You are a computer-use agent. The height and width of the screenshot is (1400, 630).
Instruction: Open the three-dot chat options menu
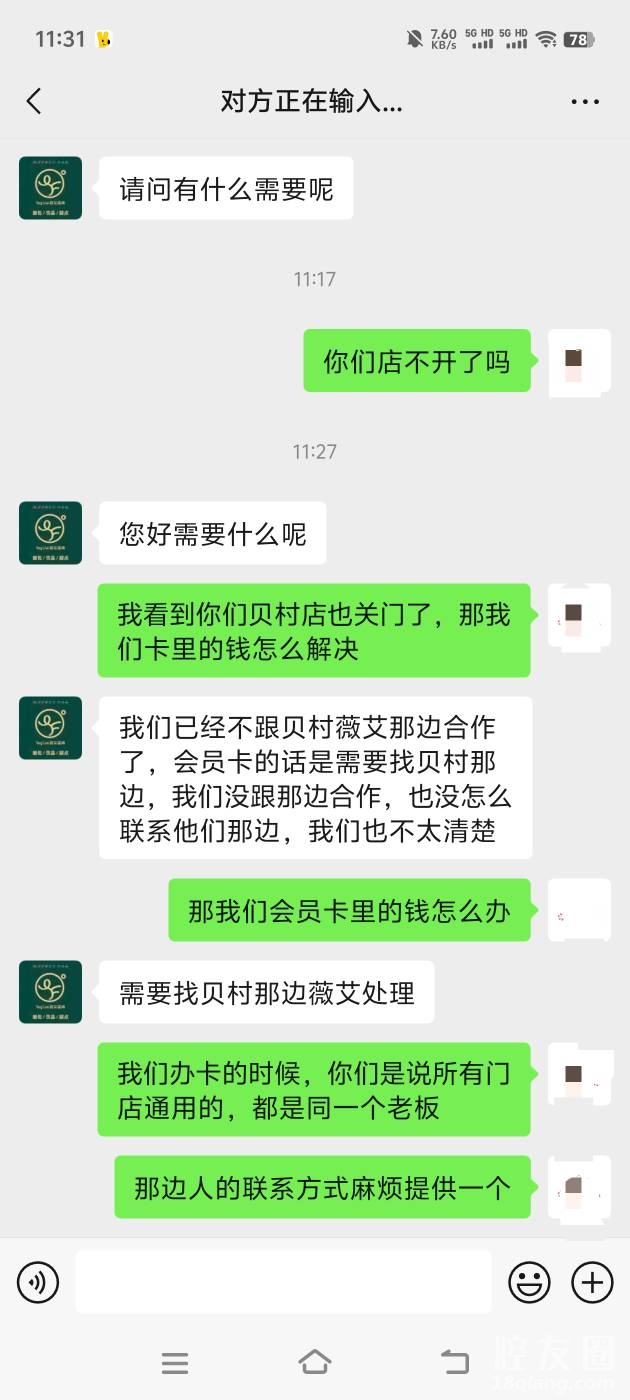(x=585, y=101)
